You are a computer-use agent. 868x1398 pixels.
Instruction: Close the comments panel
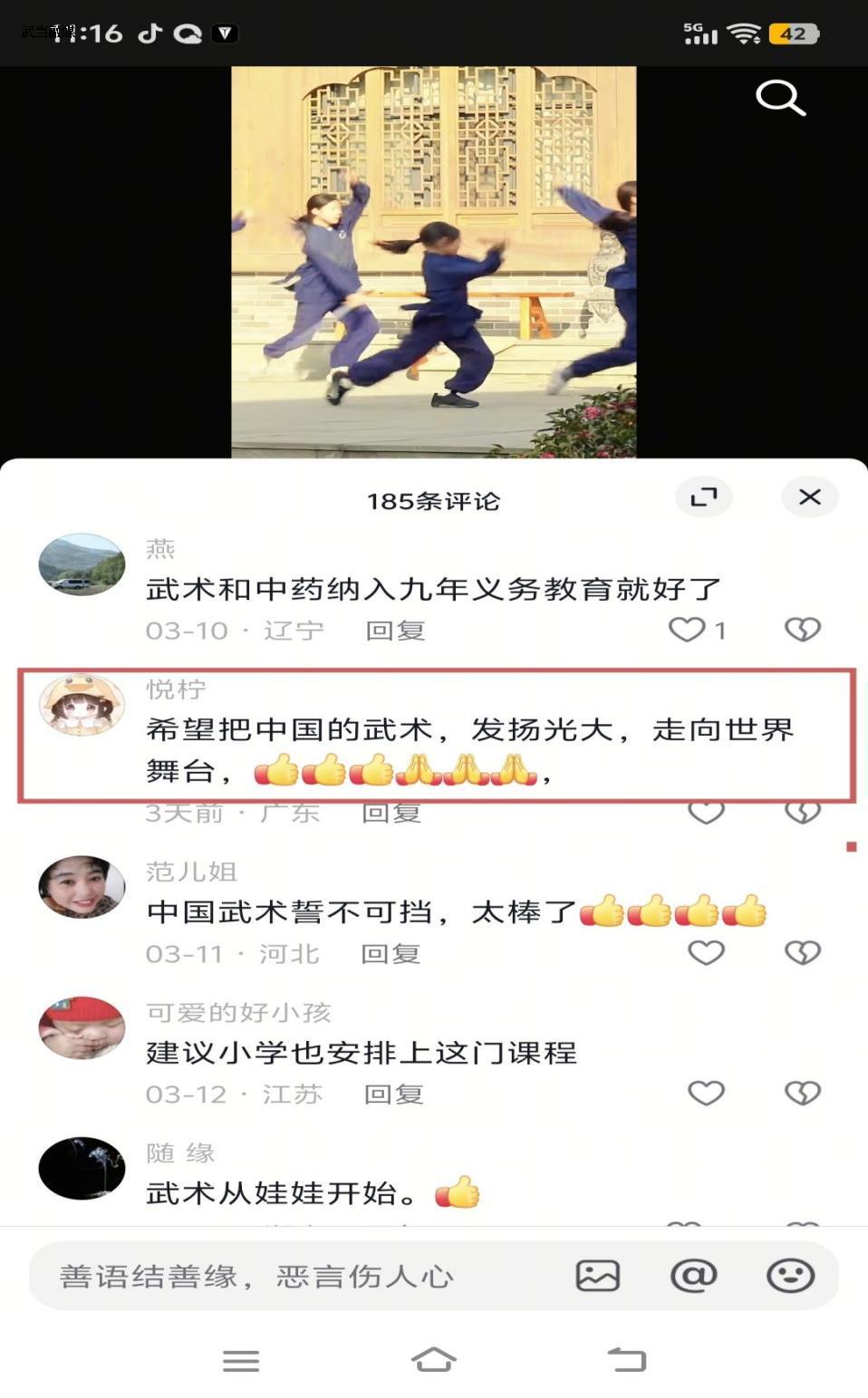[809, 497]
